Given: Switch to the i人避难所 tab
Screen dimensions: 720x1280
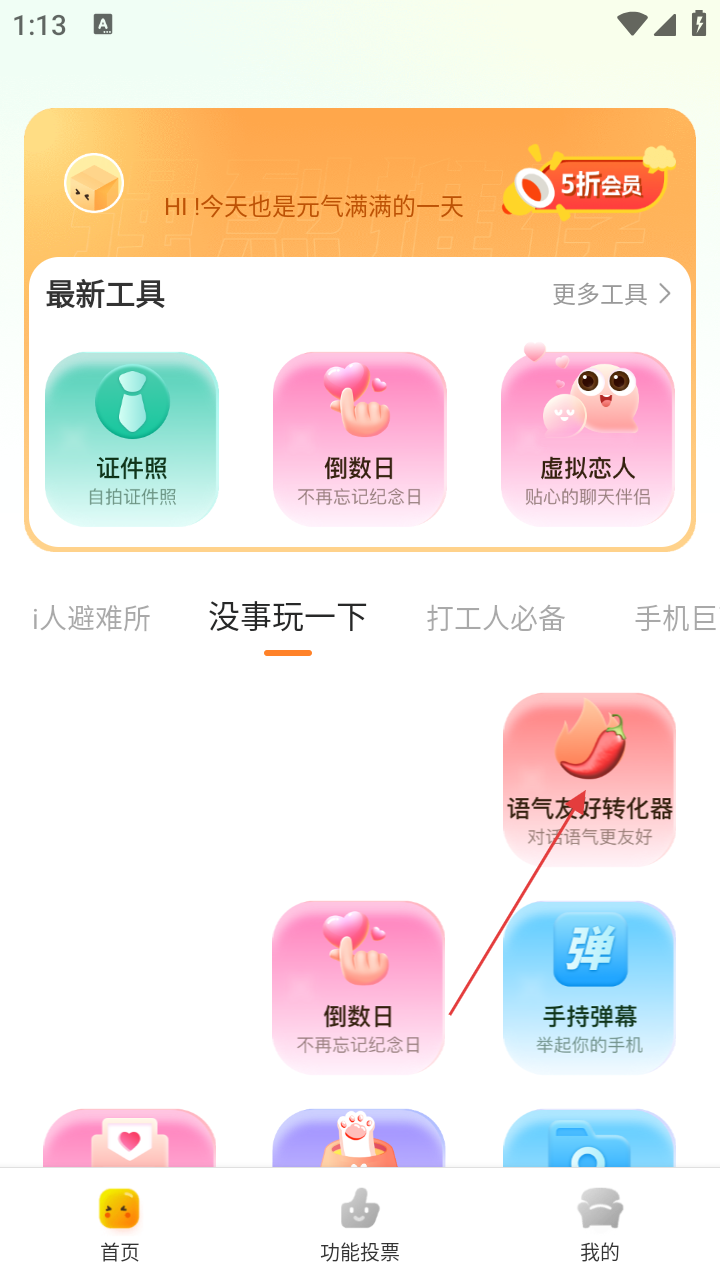Looking at the screenshot, I should (91, 618).
